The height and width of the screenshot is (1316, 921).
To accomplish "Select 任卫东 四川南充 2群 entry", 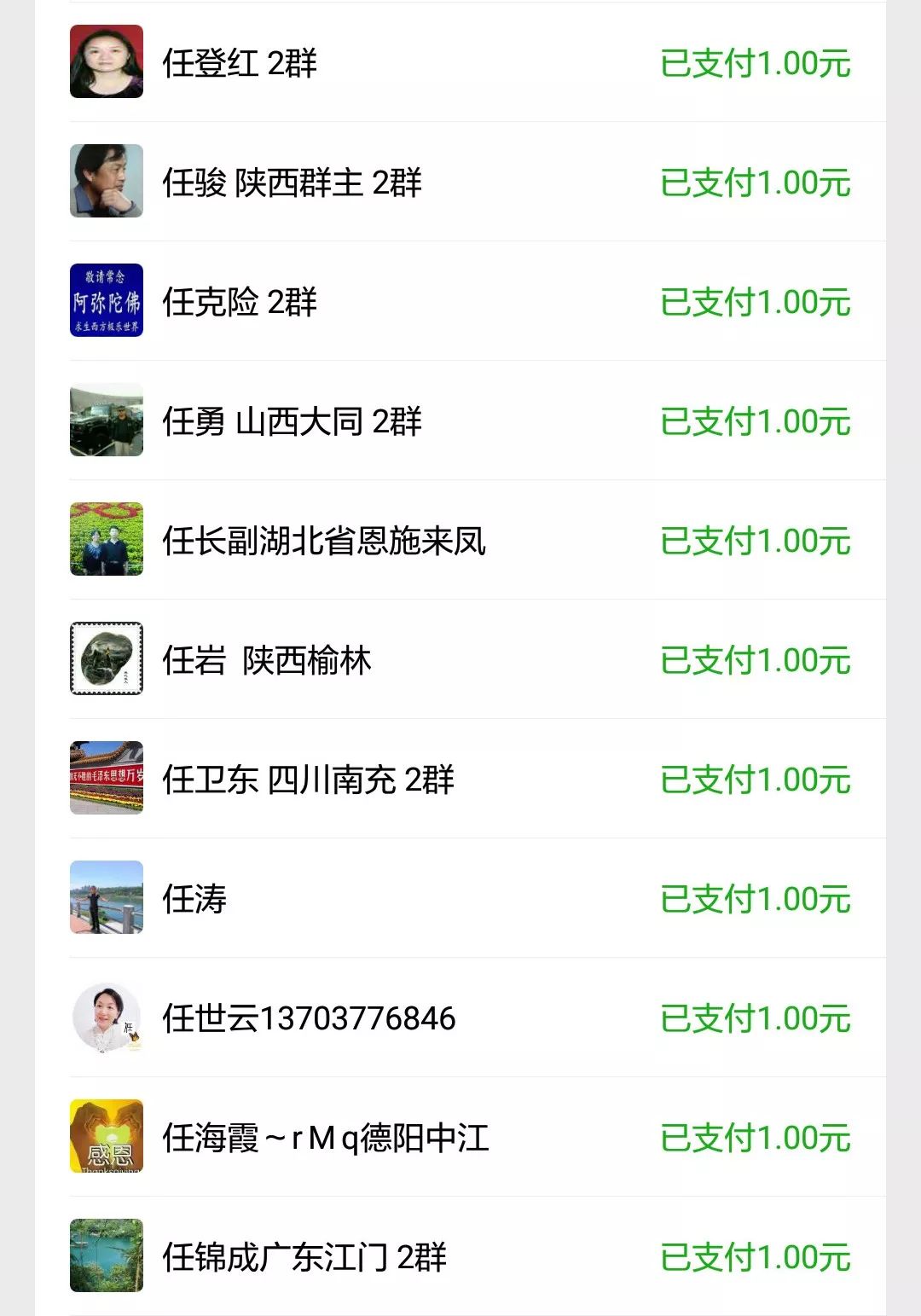I will click(x=460, y=779).
